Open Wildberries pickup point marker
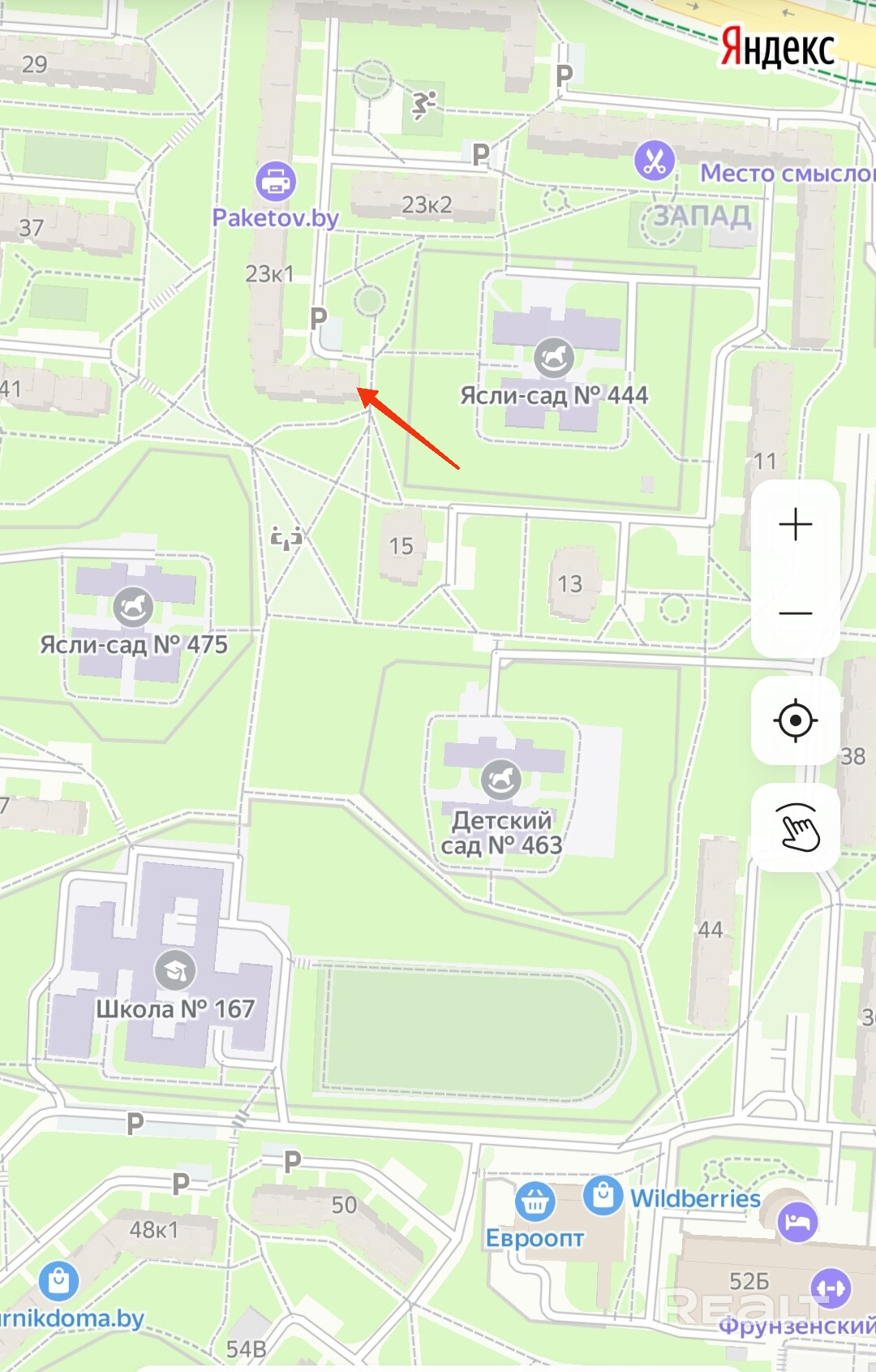This screenshot has height=1372, width=876. (603, 1195)
